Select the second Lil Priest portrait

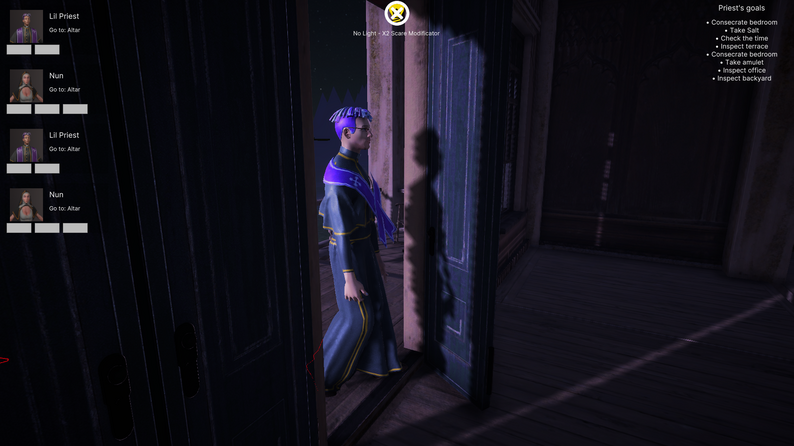click(x=26, y=145)
